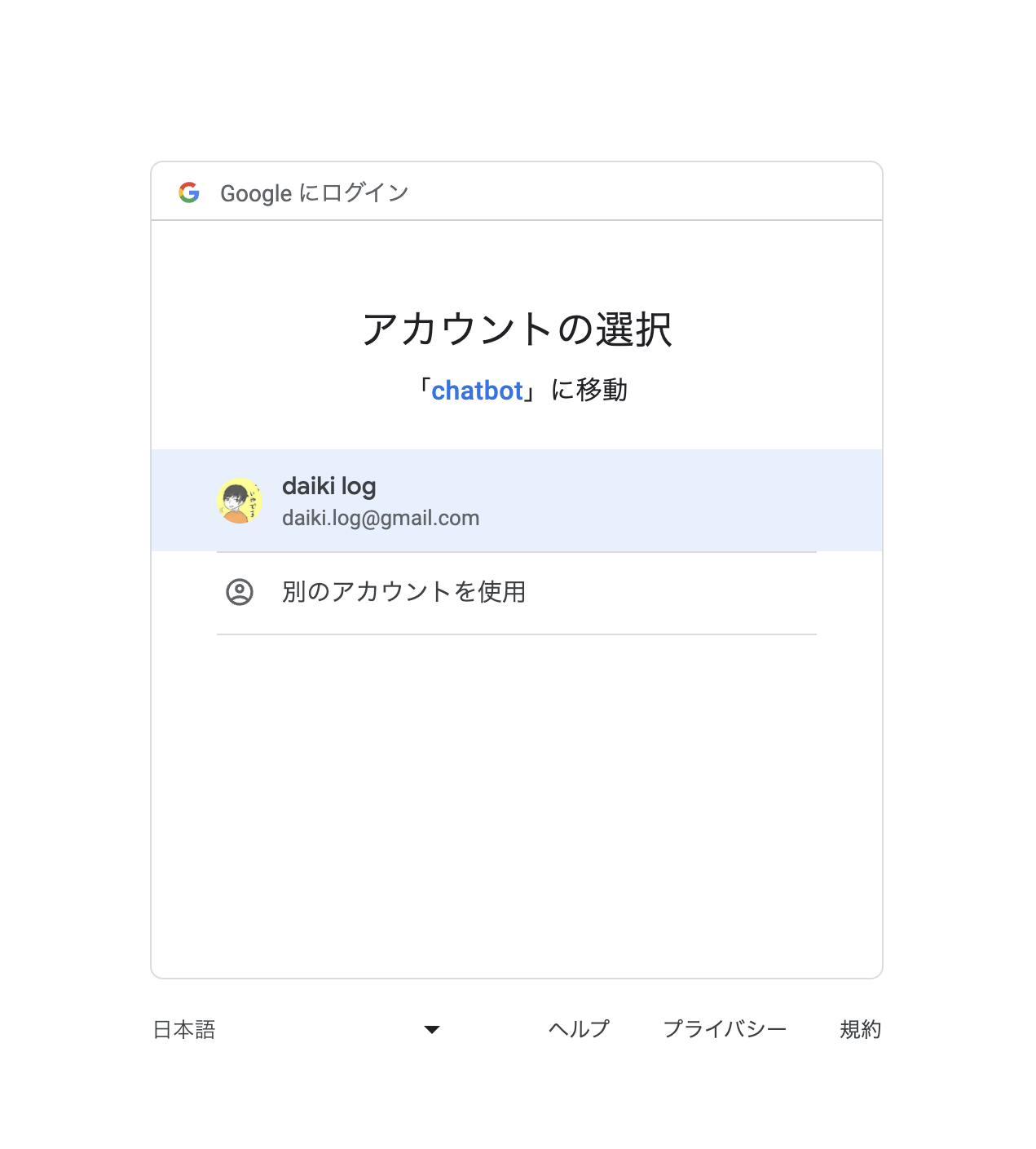Screen dimensions: 1036x1149
Task: Choose 別のアカウントを使用 option
Action: [516, 593]
